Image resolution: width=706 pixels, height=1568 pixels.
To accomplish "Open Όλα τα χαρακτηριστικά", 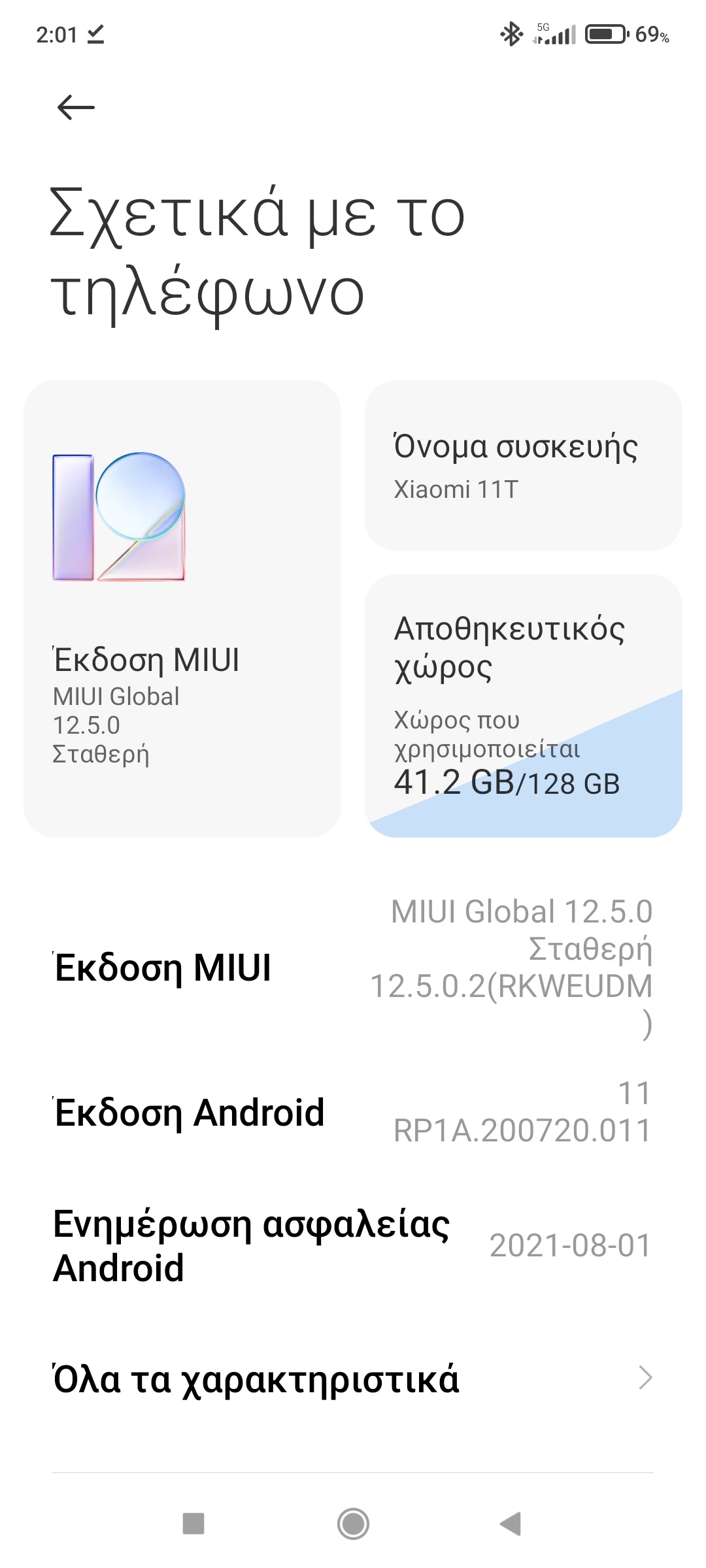I will pyautogui.click(x=353, y=1379).
